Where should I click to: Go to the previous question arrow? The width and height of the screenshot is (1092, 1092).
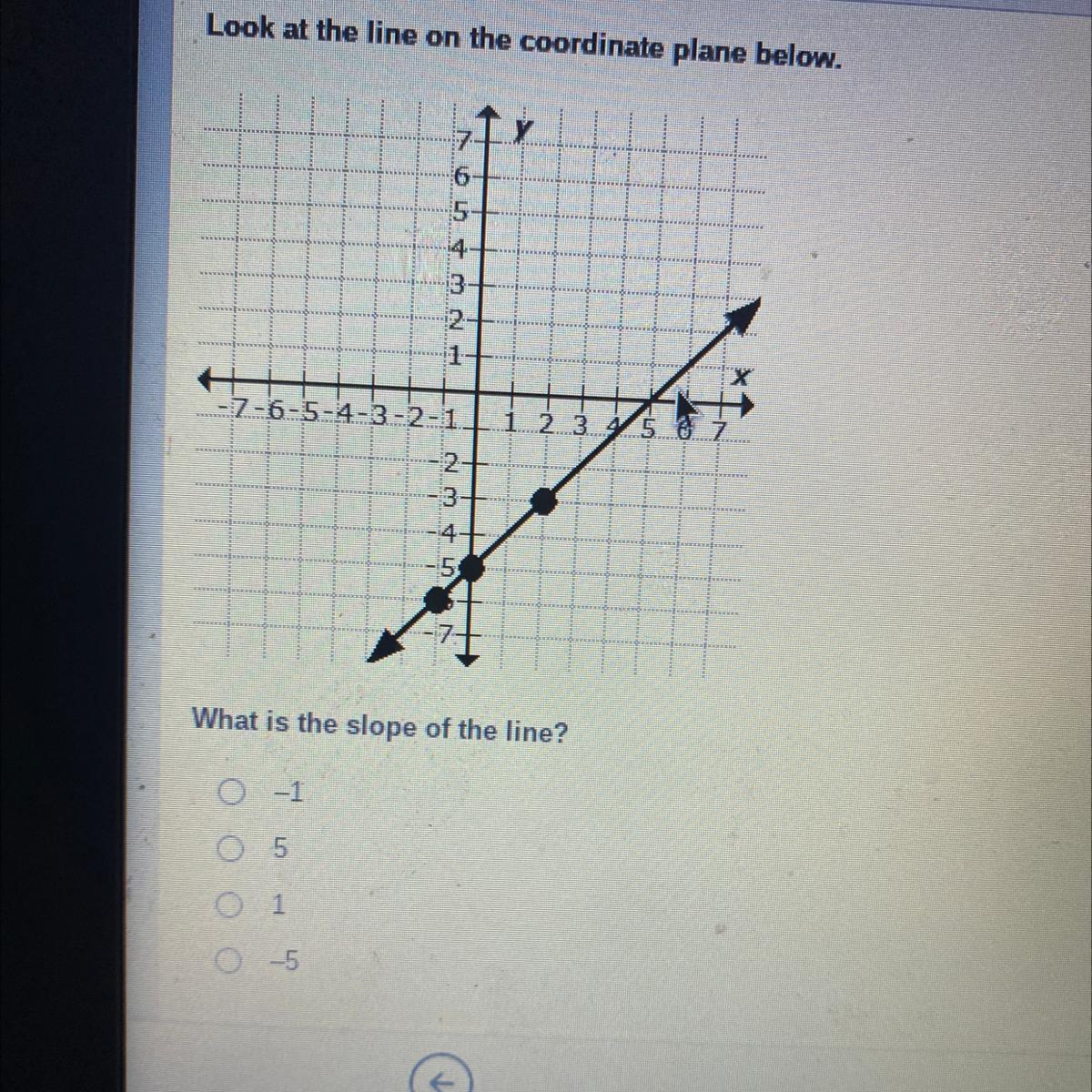click(x=441, y=1080)
